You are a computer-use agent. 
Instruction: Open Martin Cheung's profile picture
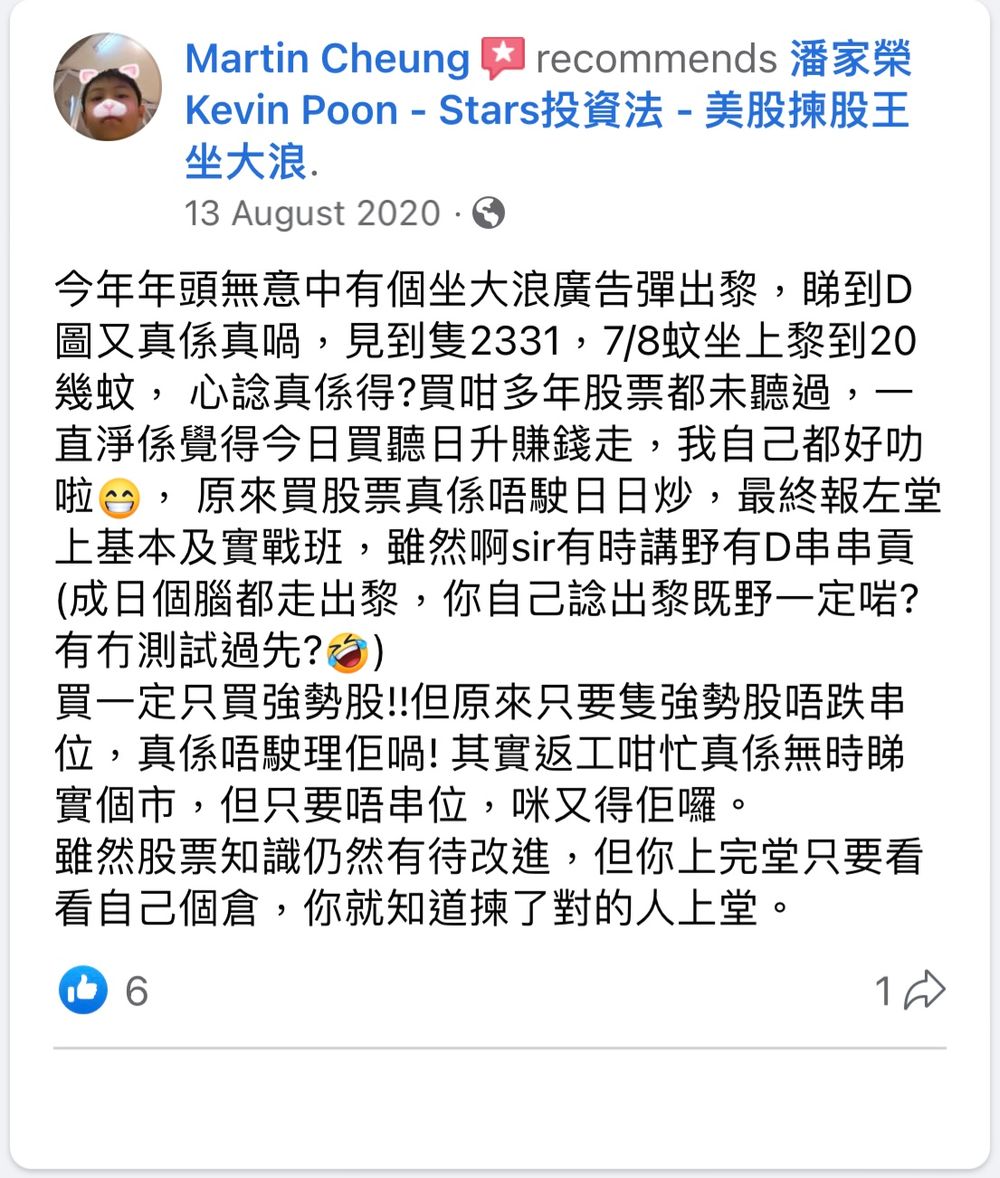coord(107,86)
